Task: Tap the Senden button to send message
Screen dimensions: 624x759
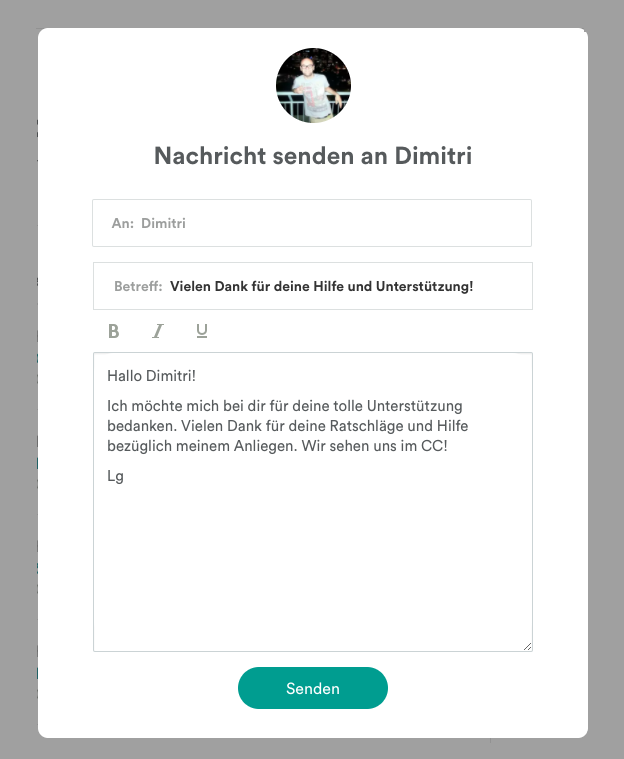Action: point(313,688)
